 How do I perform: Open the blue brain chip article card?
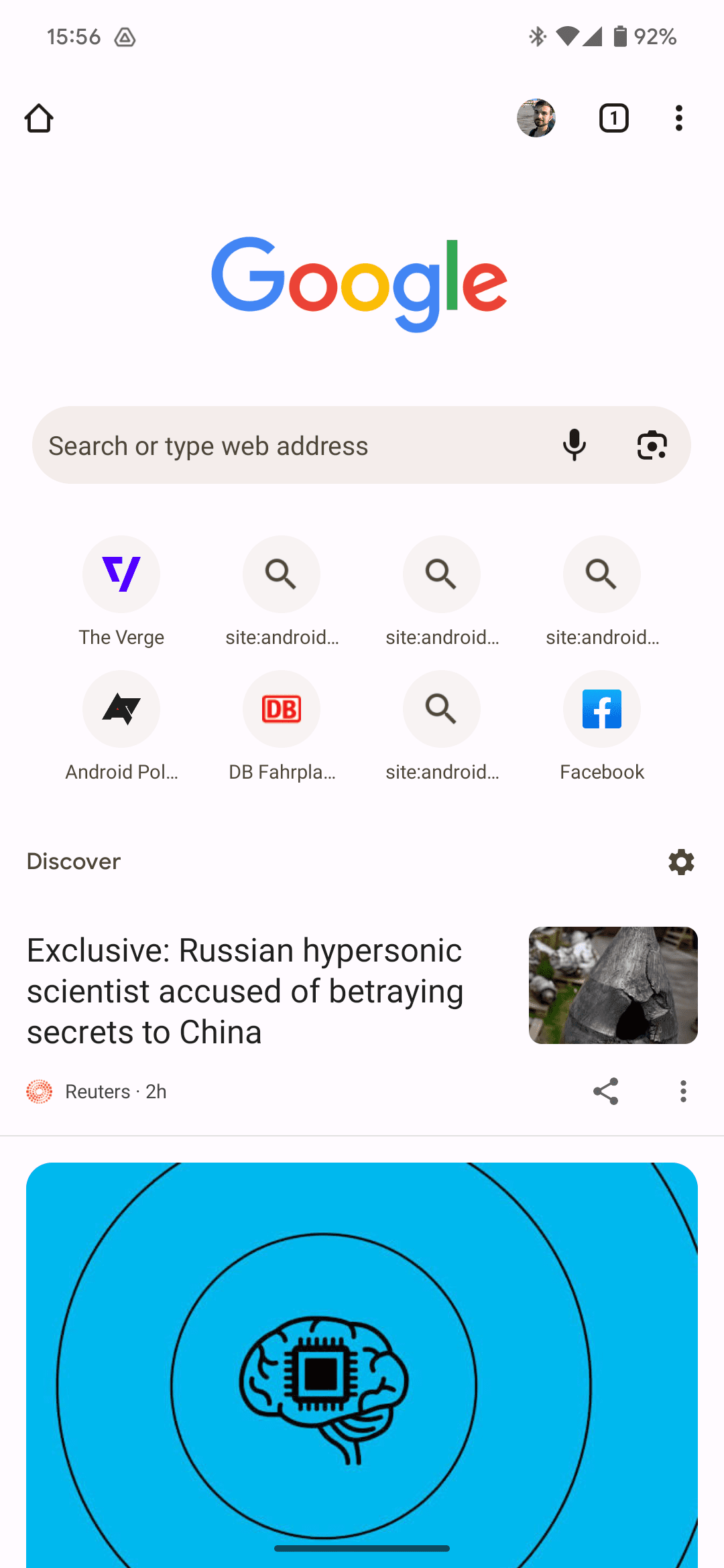pos(362,1365)
